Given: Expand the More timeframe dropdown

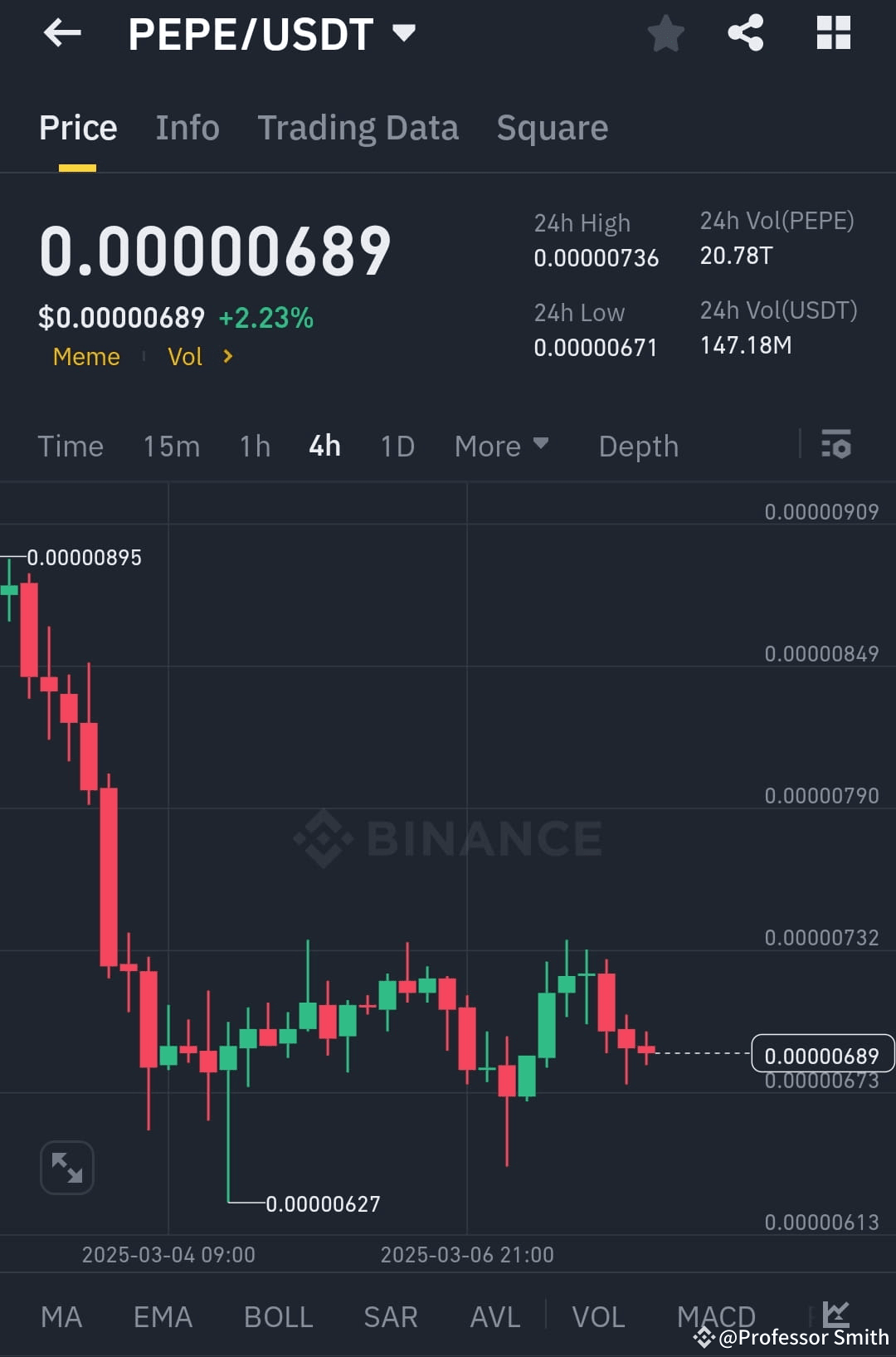Looking at the screenshot, I should tap(502, 446).
